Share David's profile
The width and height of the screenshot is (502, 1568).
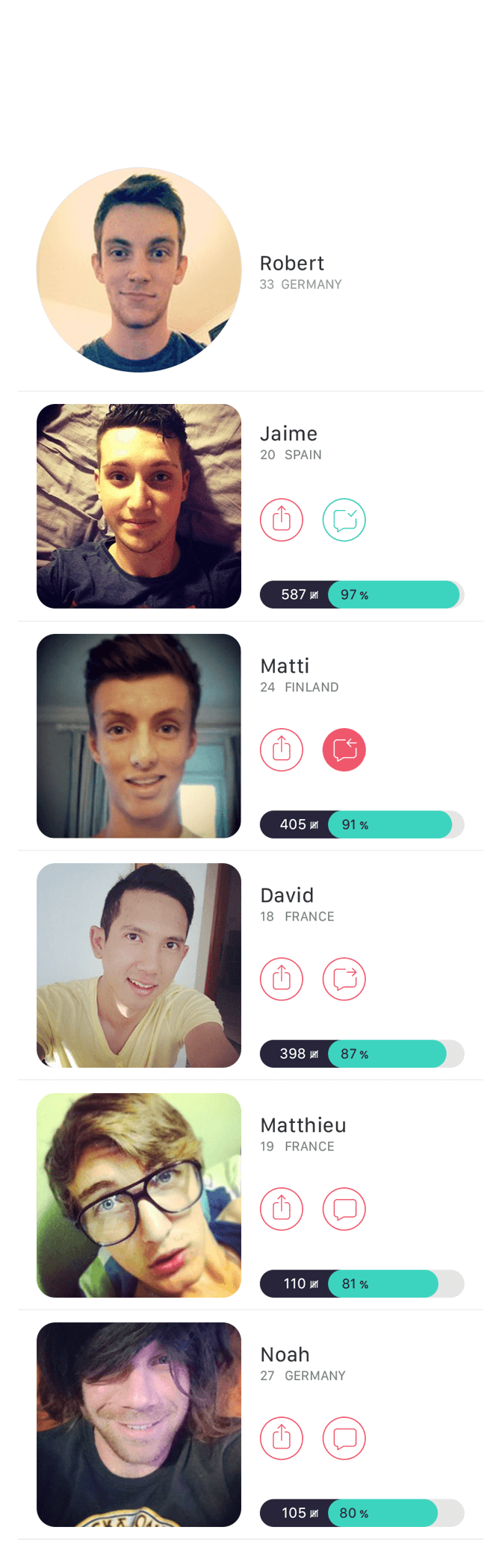click(282, 978)
